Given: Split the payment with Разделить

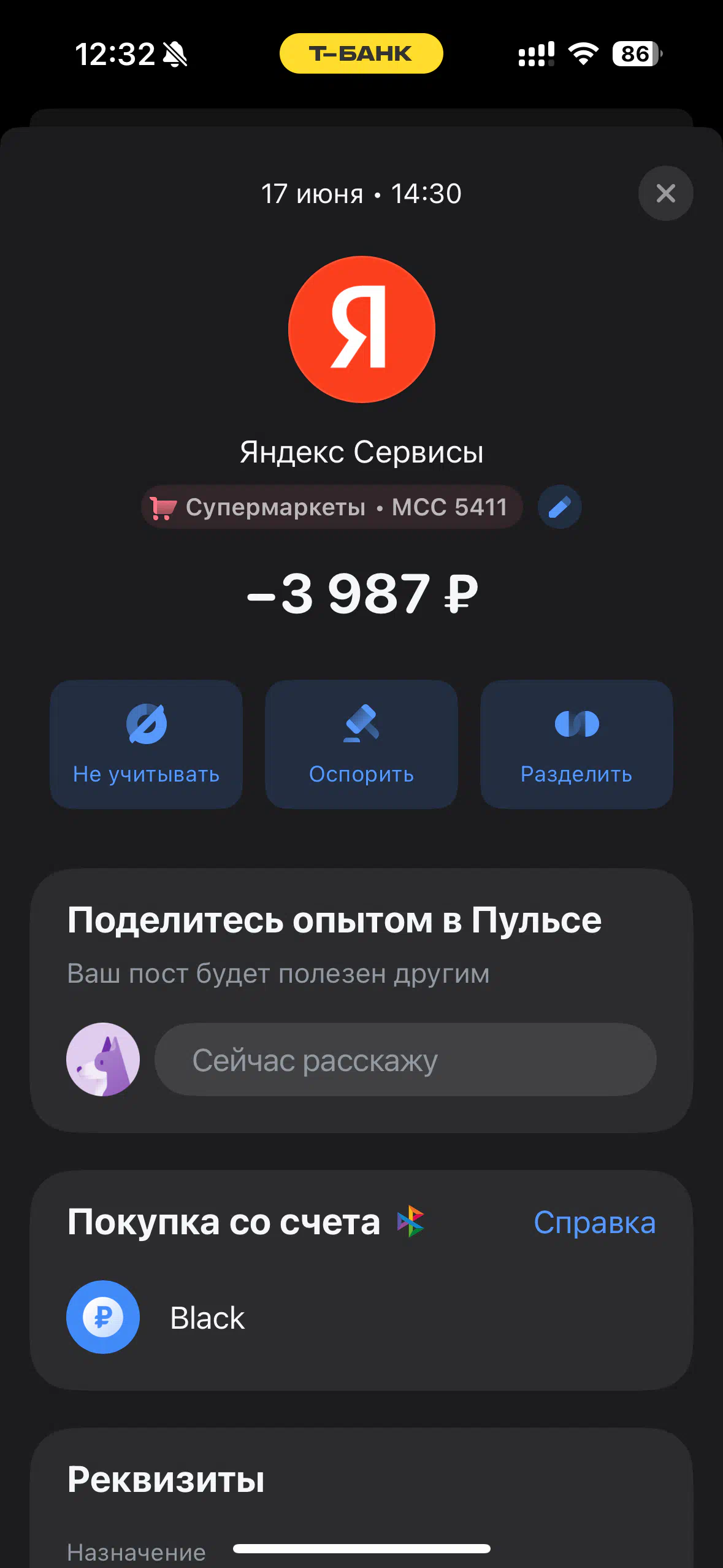Looking at the screenshot, I should click(x=576, y=744).
